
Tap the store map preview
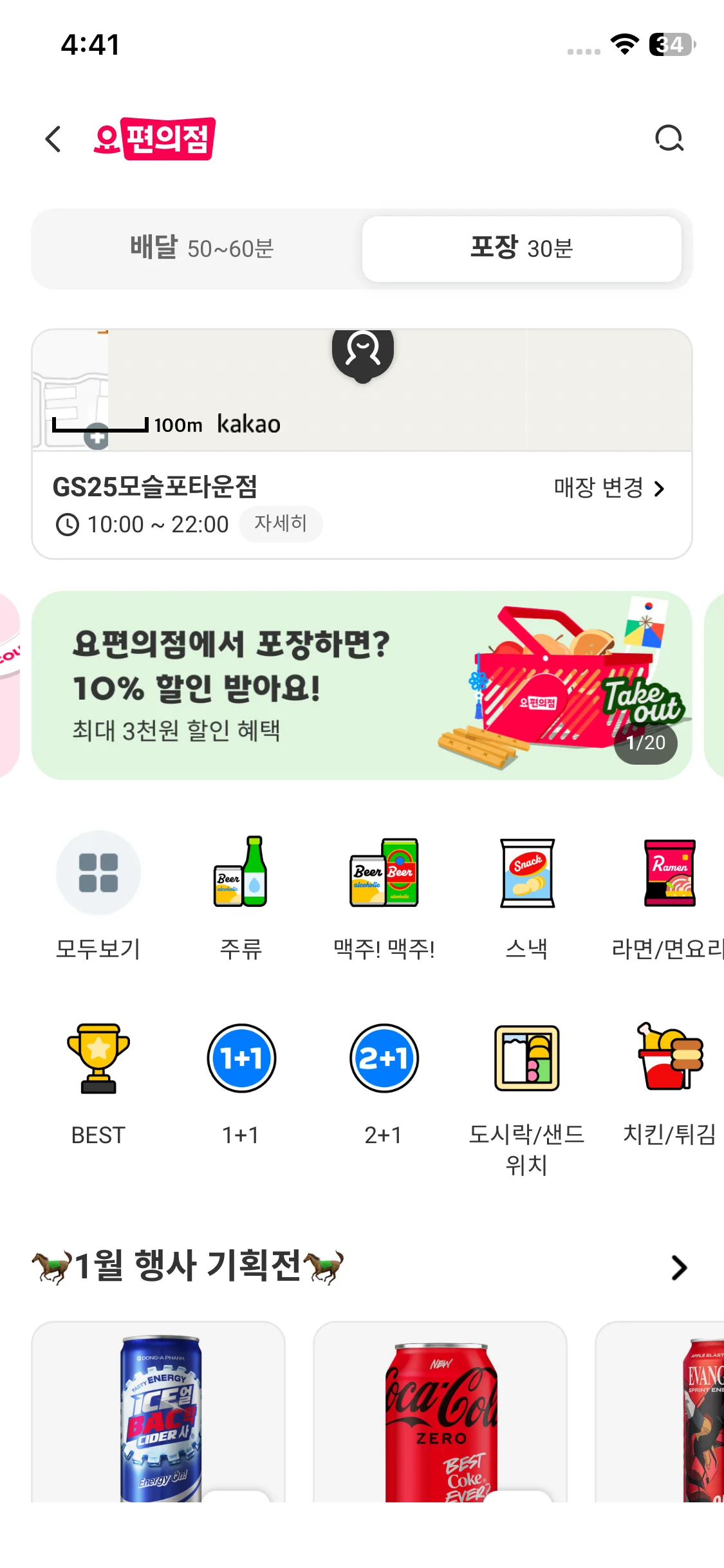362,390
